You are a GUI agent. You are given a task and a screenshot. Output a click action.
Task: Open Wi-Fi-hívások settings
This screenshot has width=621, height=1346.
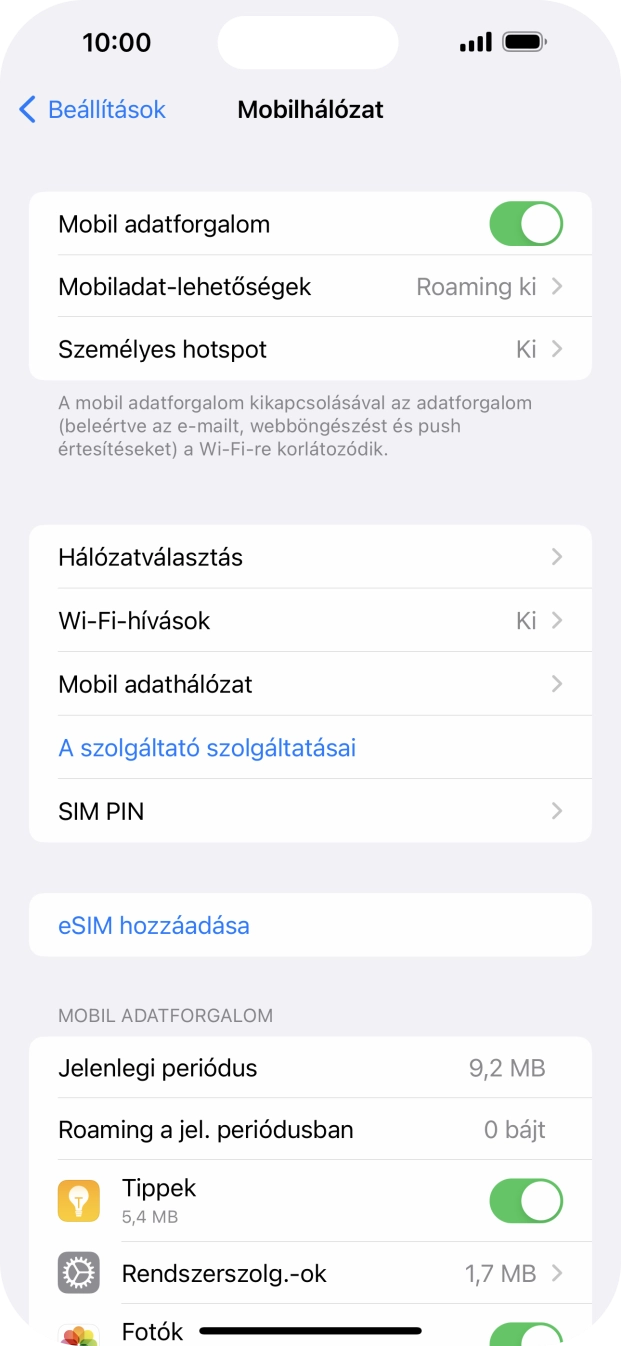point(310,621)
